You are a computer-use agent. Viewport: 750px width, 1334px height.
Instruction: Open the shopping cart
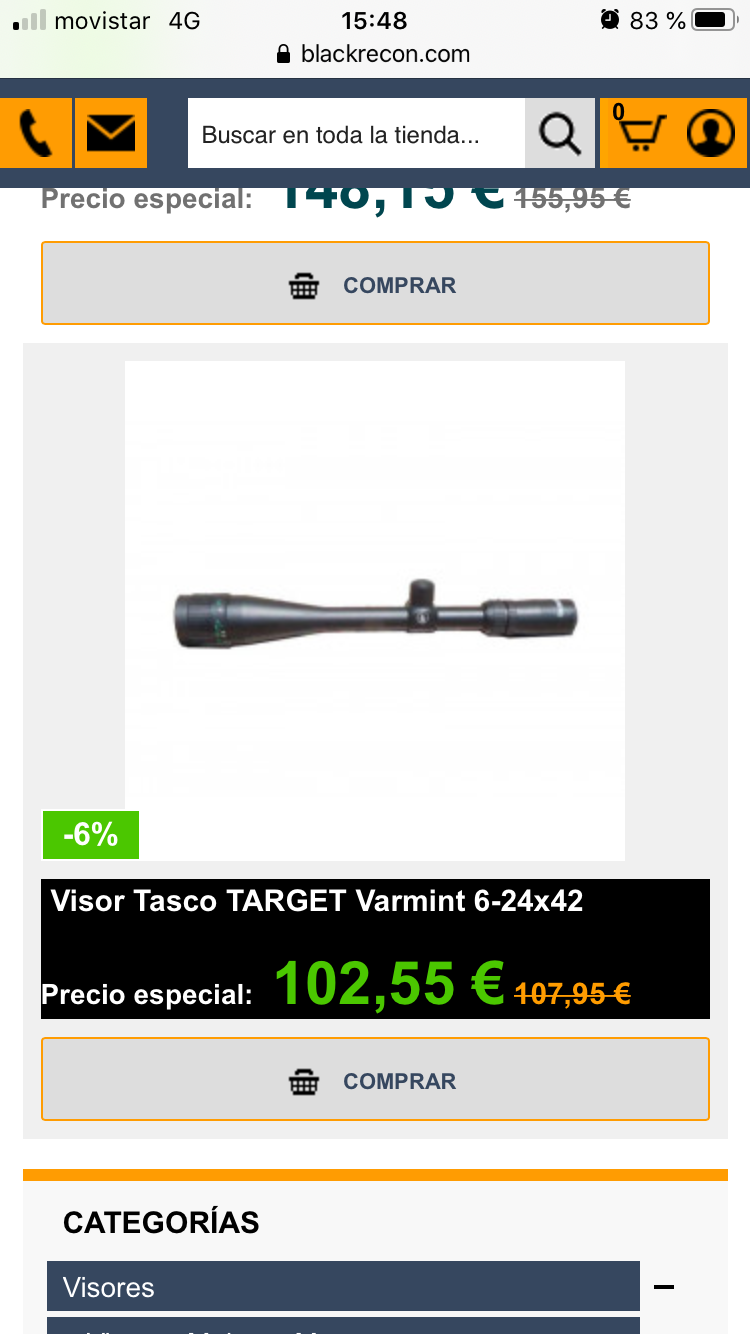point(638,133)
